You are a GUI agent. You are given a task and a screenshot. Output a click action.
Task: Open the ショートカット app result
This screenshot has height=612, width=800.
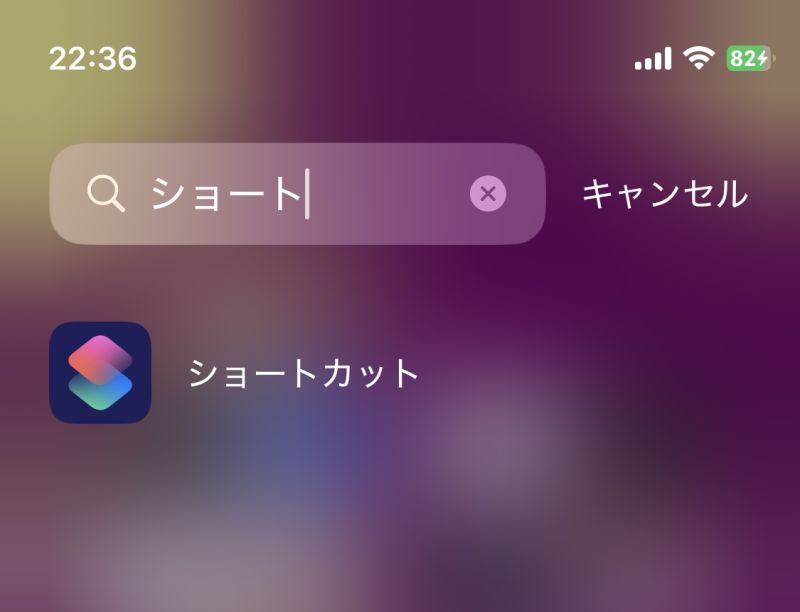[100, 373]
